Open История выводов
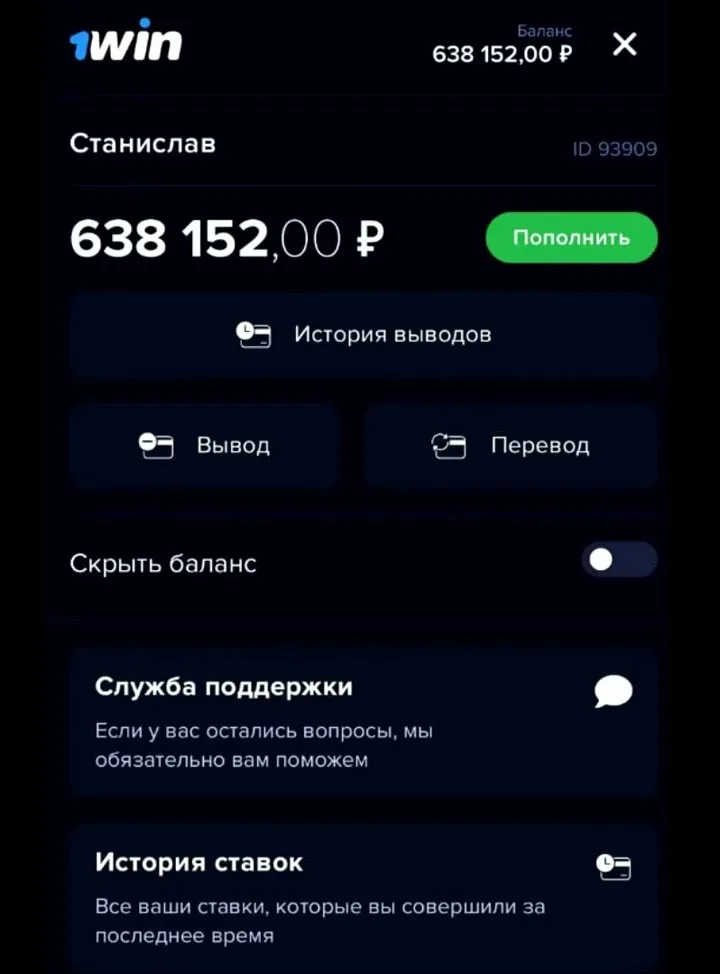Viewport: 720px width, 974px height. (x=364, y=334)
